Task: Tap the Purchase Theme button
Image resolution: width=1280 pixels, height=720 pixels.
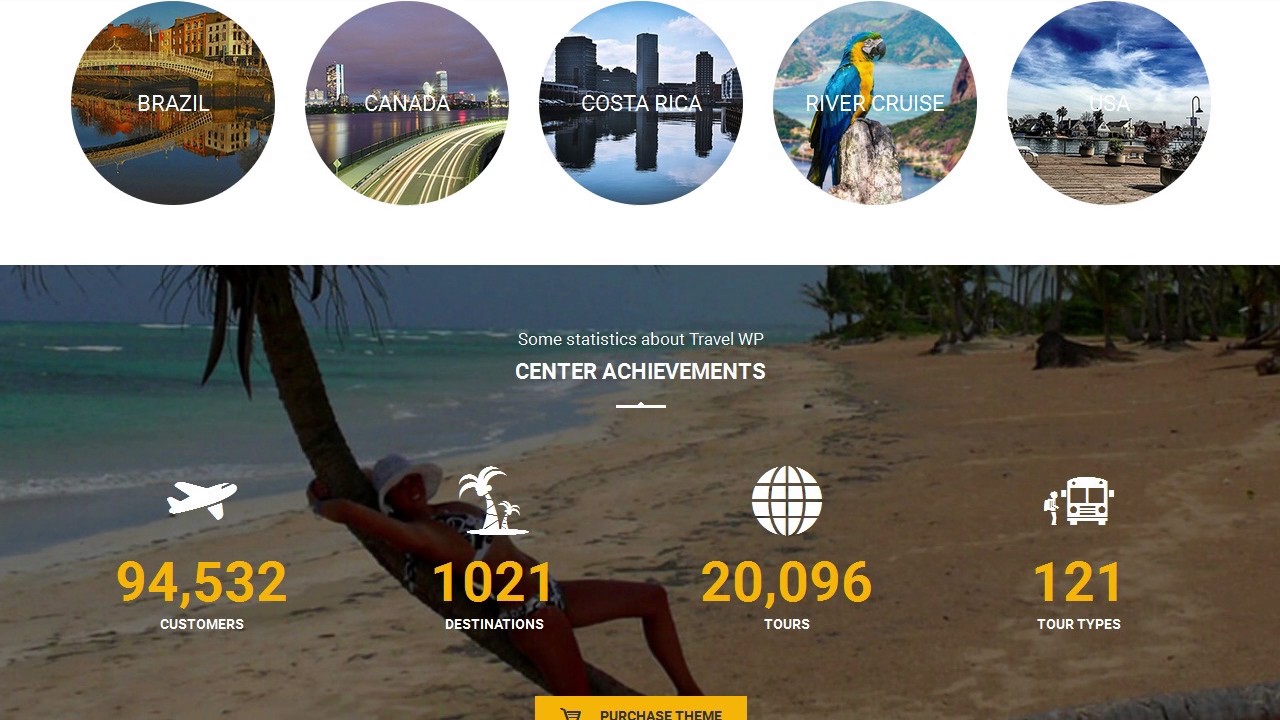Action: (641, 711)
